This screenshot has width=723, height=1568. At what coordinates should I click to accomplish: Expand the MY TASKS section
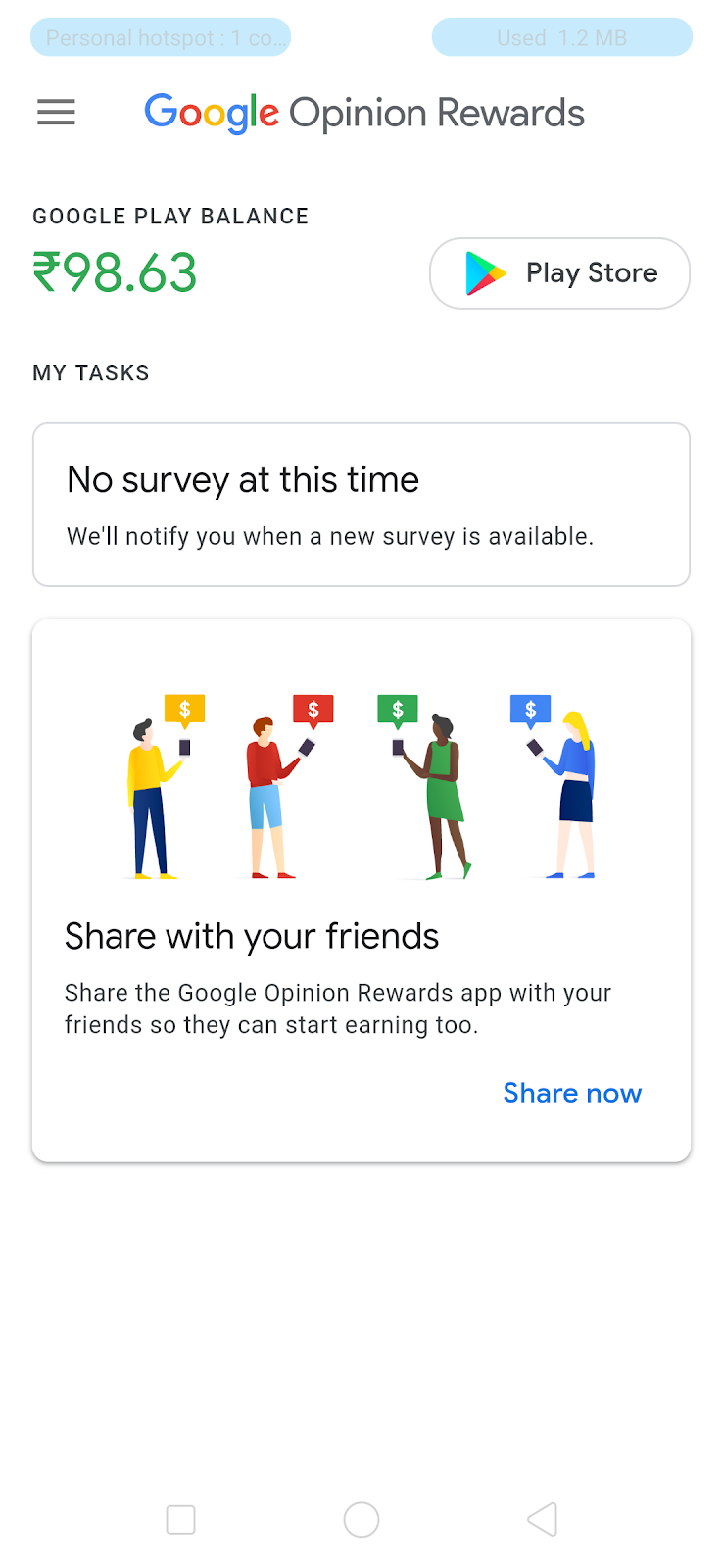tap(91, 372)
